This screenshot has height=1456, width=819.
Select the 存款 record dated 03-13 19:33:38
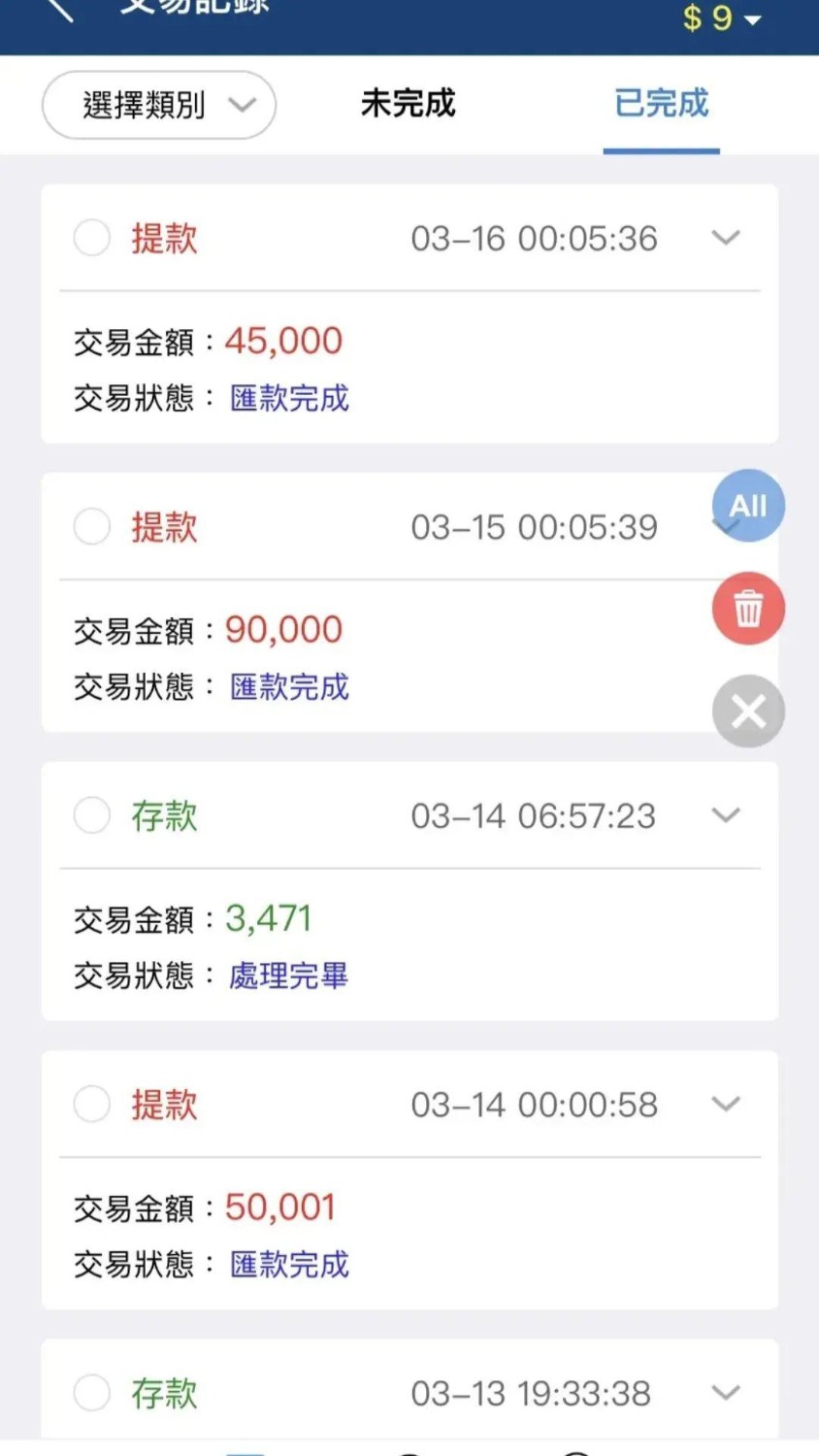tap(92, 1393)
